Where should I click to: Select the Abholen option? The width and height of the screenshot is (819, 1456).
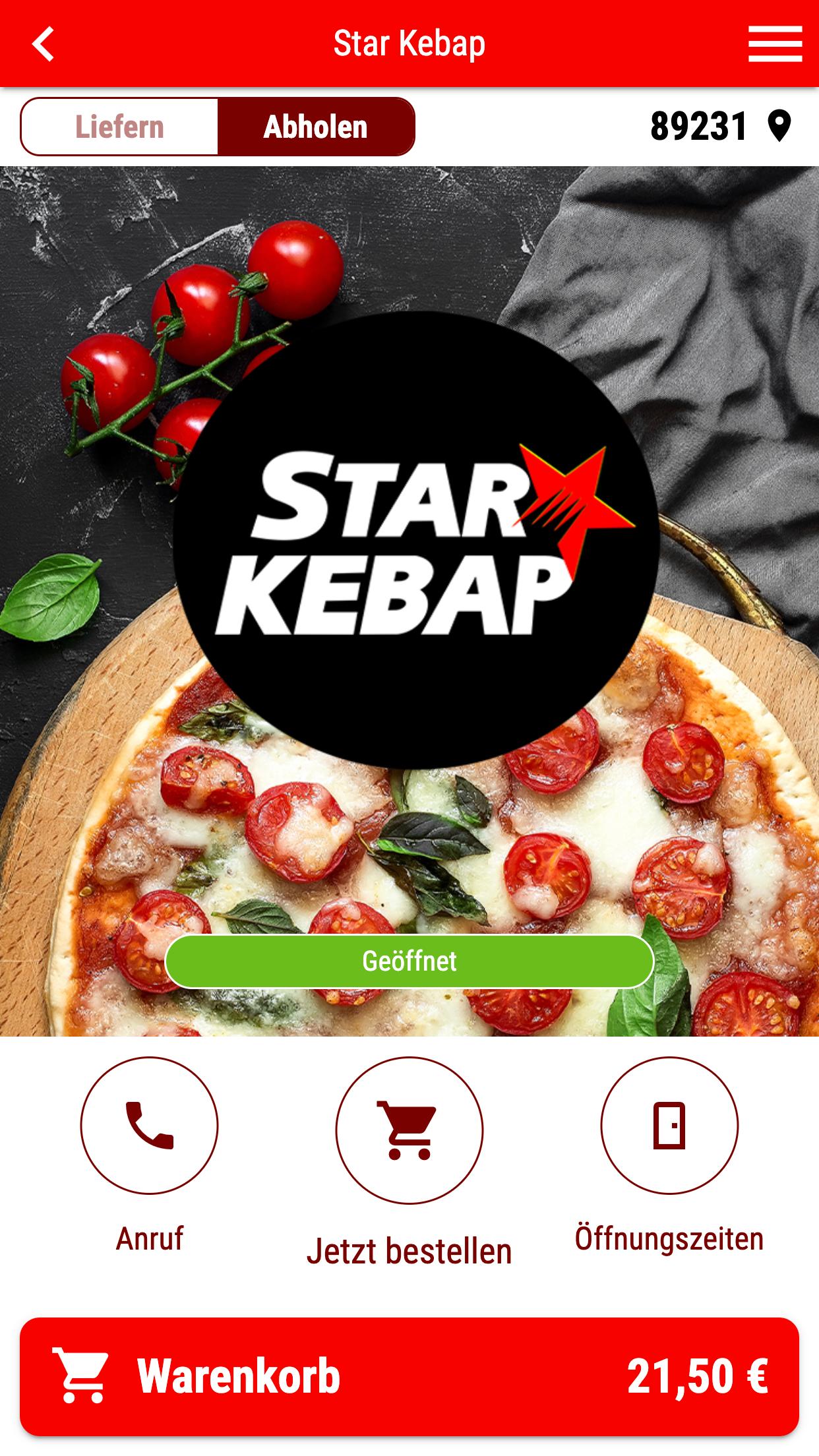point(315,127)
